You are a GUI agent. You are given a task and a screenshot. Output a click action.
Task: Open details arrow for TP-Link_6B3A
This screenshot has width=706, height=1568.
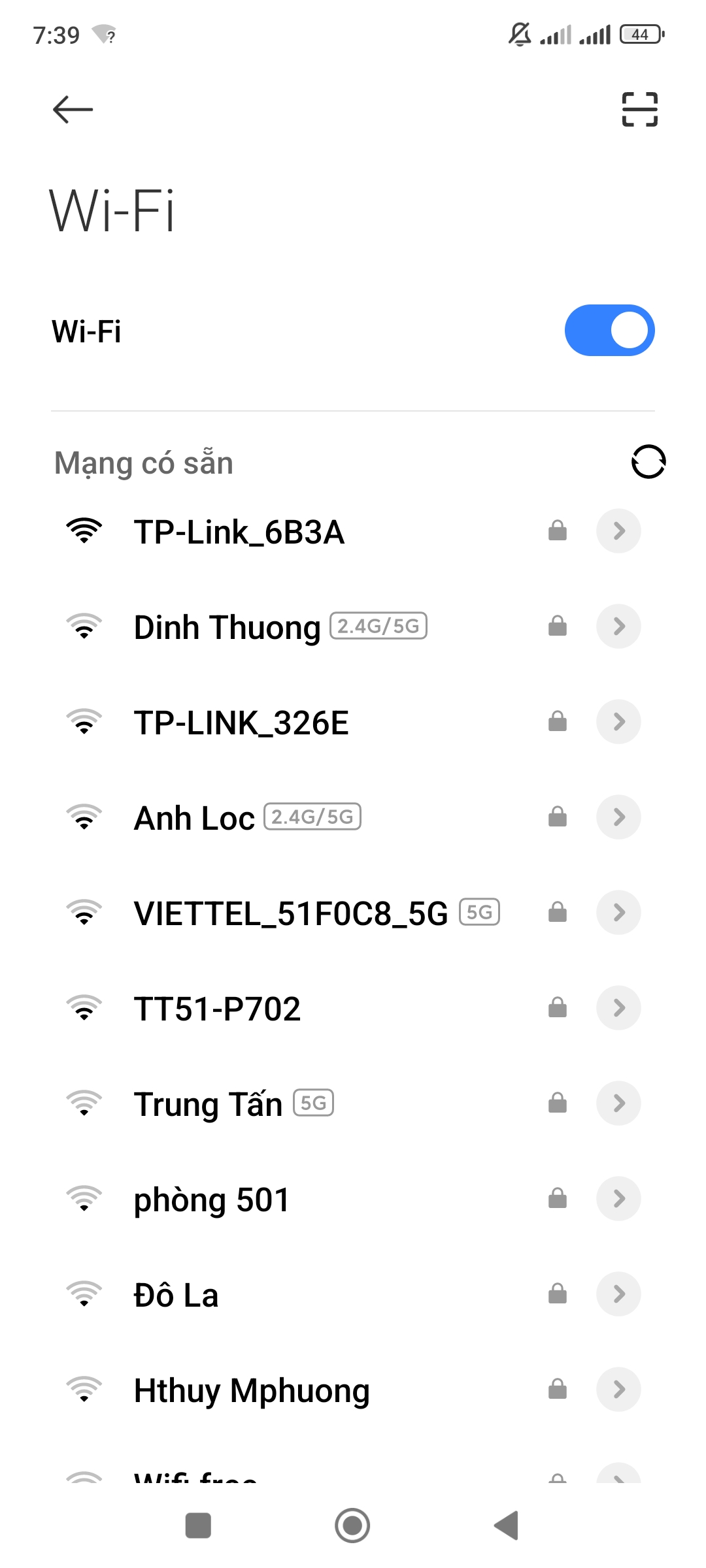pyautogui.click(x=618, y=531)
